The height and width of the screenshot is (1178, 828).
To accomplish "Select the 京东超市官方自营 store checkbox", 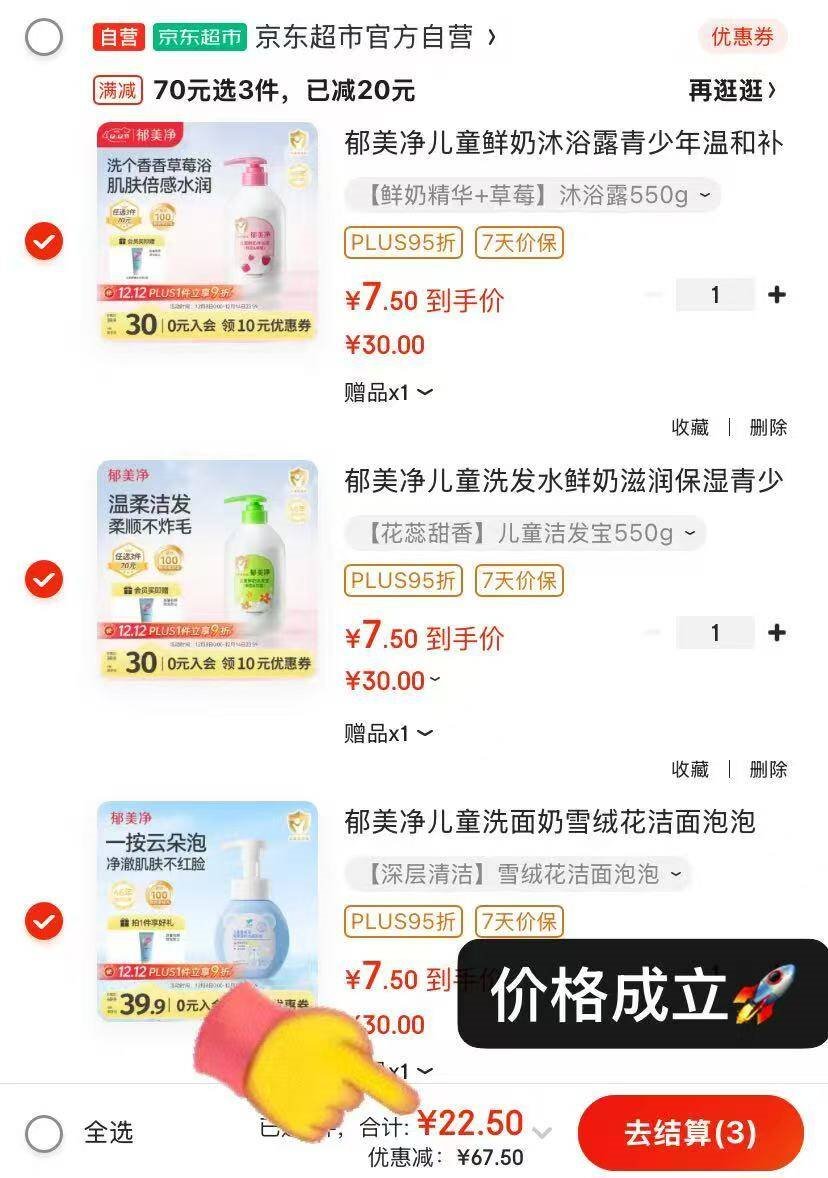I will click(43, 39).
